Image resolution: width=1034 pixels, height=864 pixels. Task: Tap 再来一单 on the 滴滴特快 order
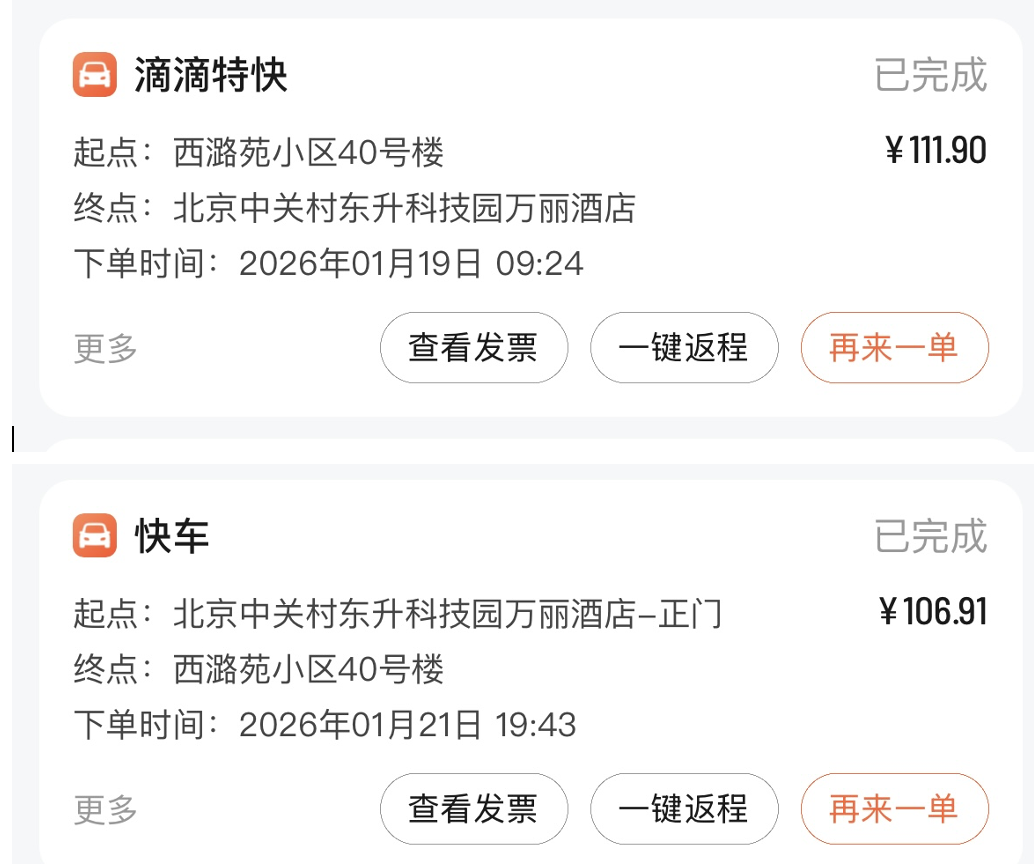coord(894,348)
